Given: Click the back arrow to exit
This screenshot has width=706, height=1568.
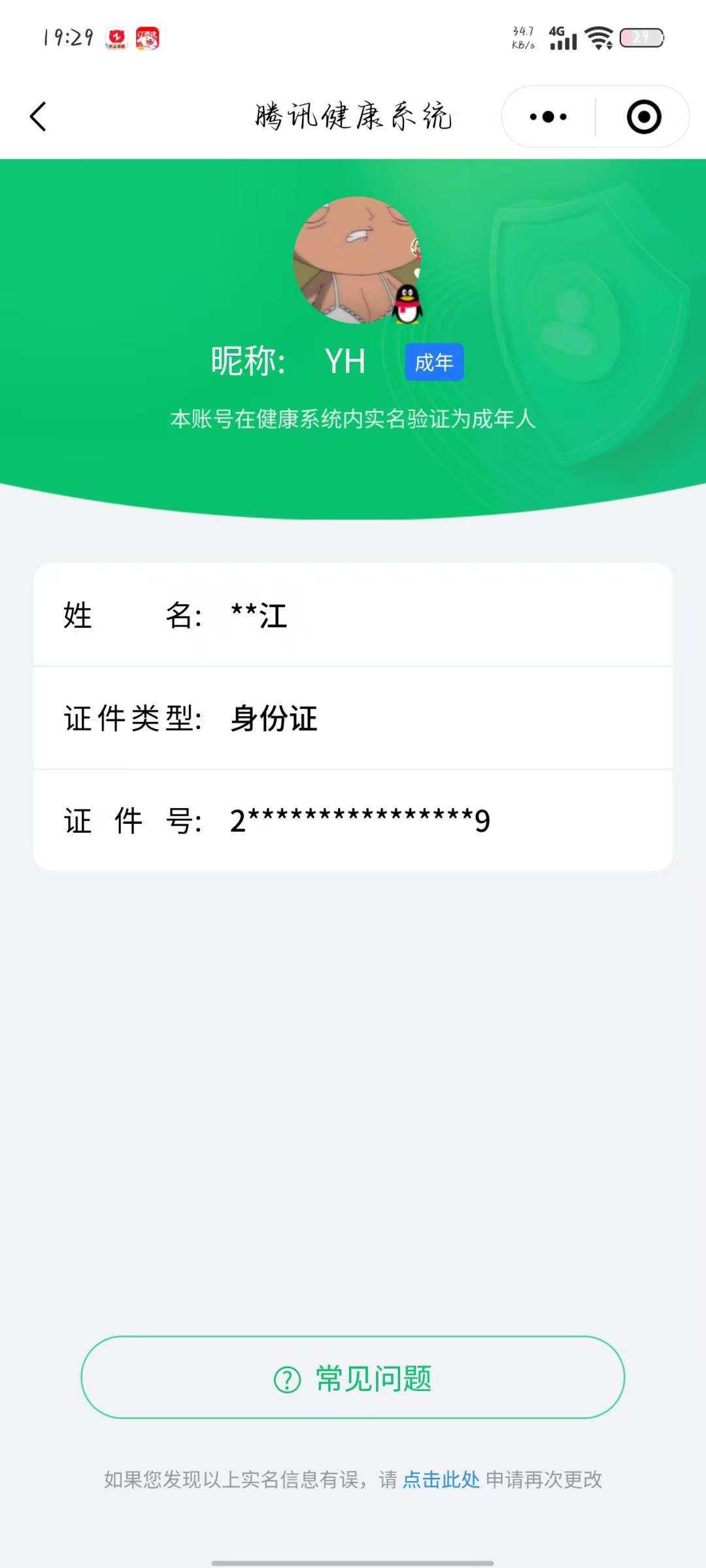Looking at the screenshot, I should click(x=39, y=115).
